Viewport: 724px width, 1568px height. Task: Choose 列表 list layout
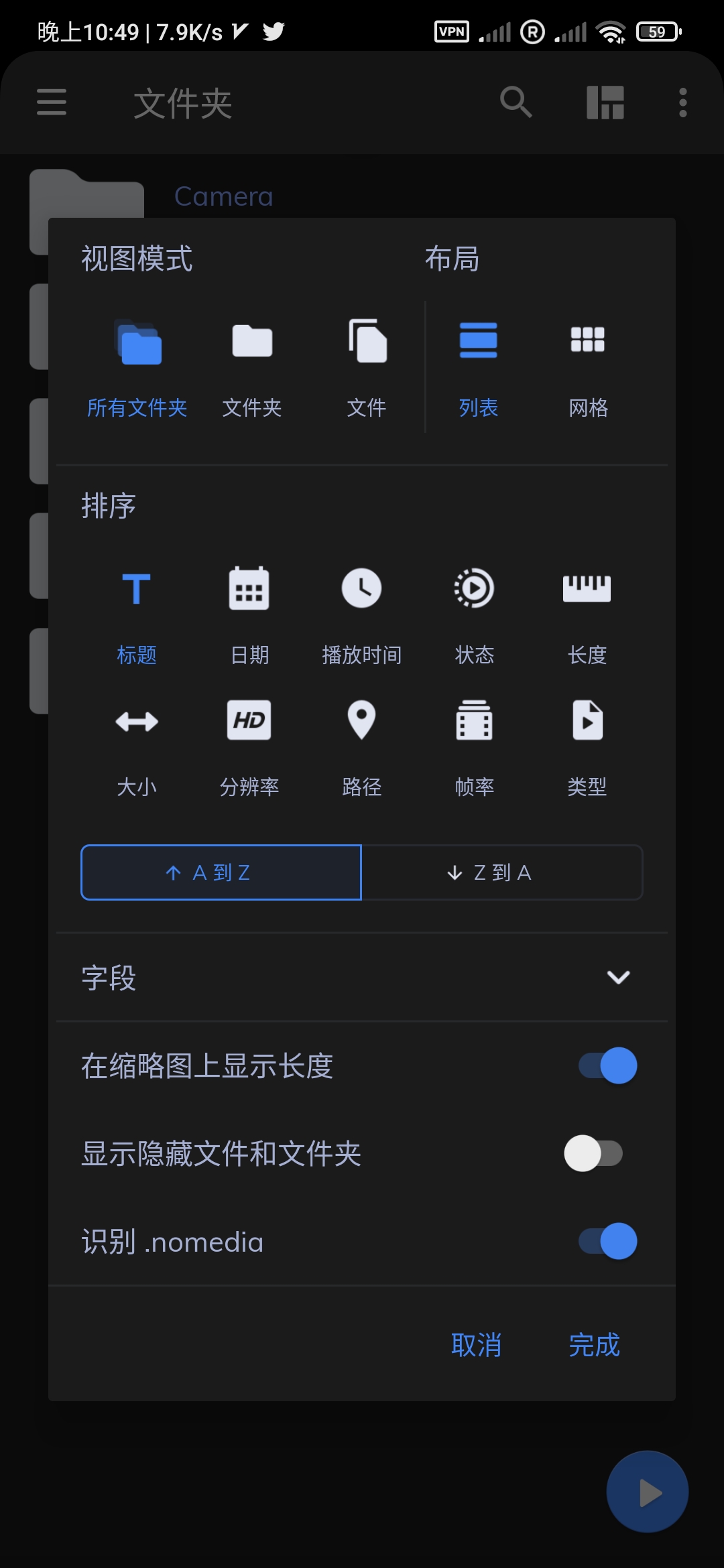[478, 365]
